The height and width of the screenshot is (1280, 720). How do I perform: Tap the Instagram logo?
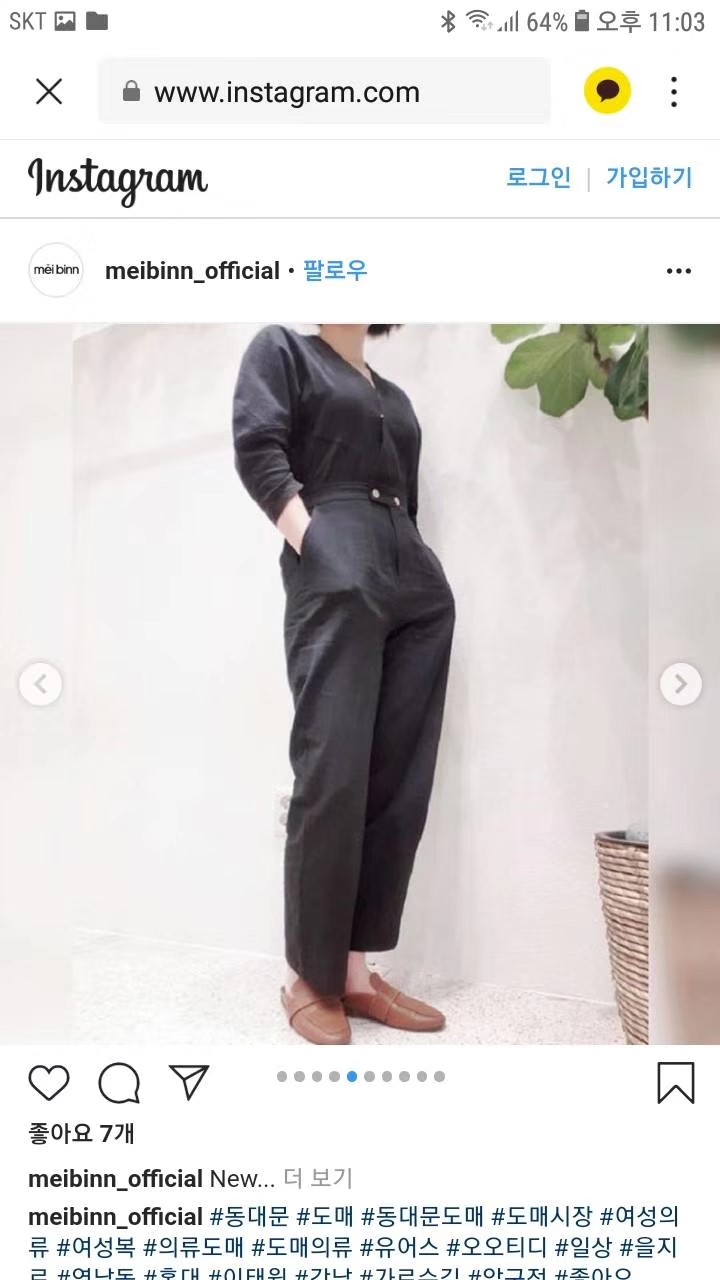point(118,179)
